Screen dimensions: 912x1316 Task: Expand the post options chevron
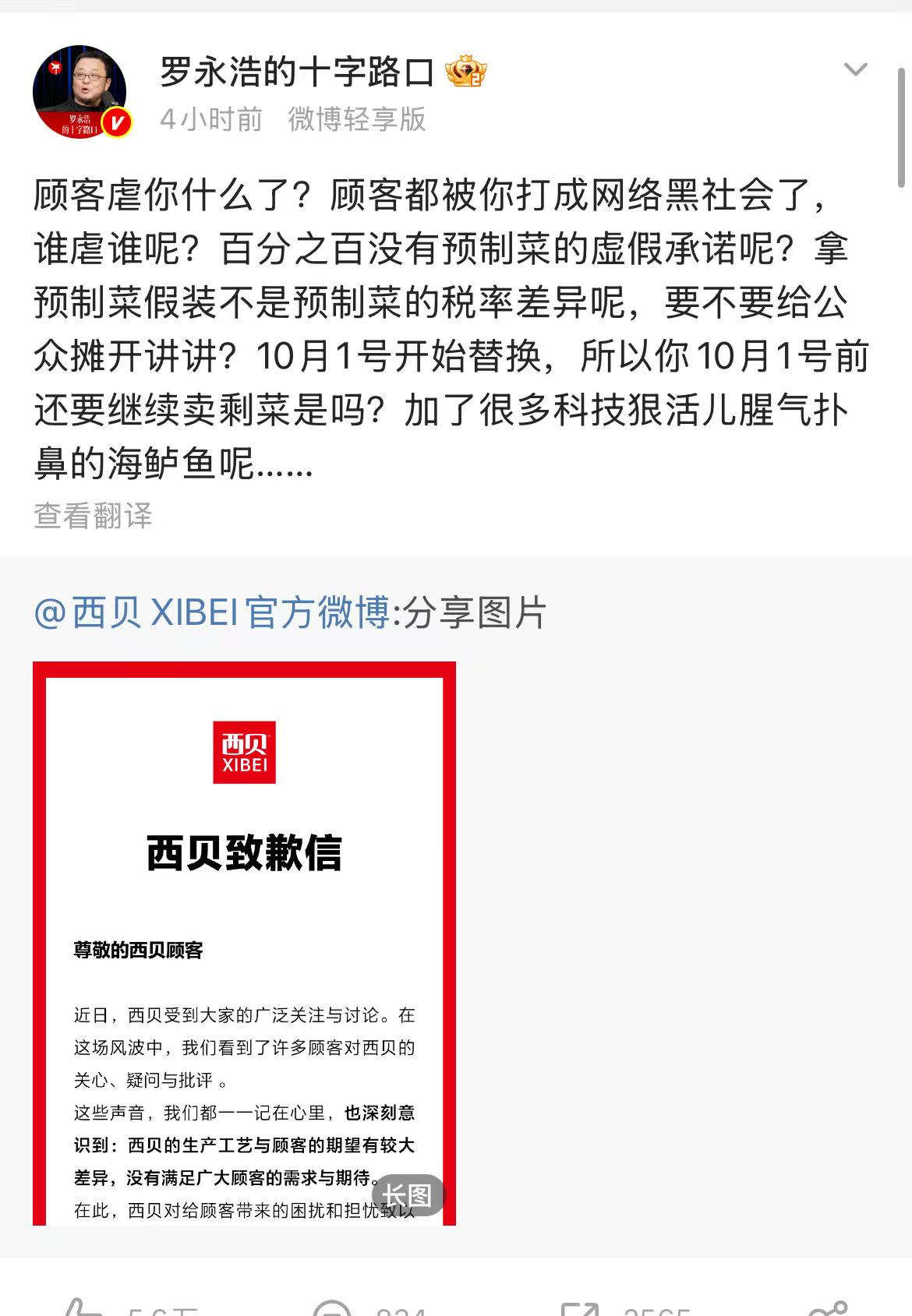[855, 70]
